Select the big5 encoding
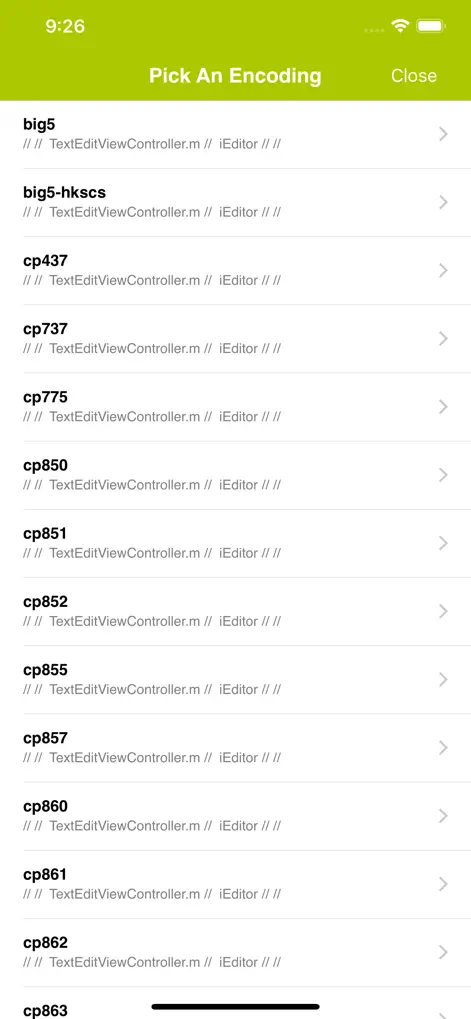 pyautogui.click(x=235, y=135)
